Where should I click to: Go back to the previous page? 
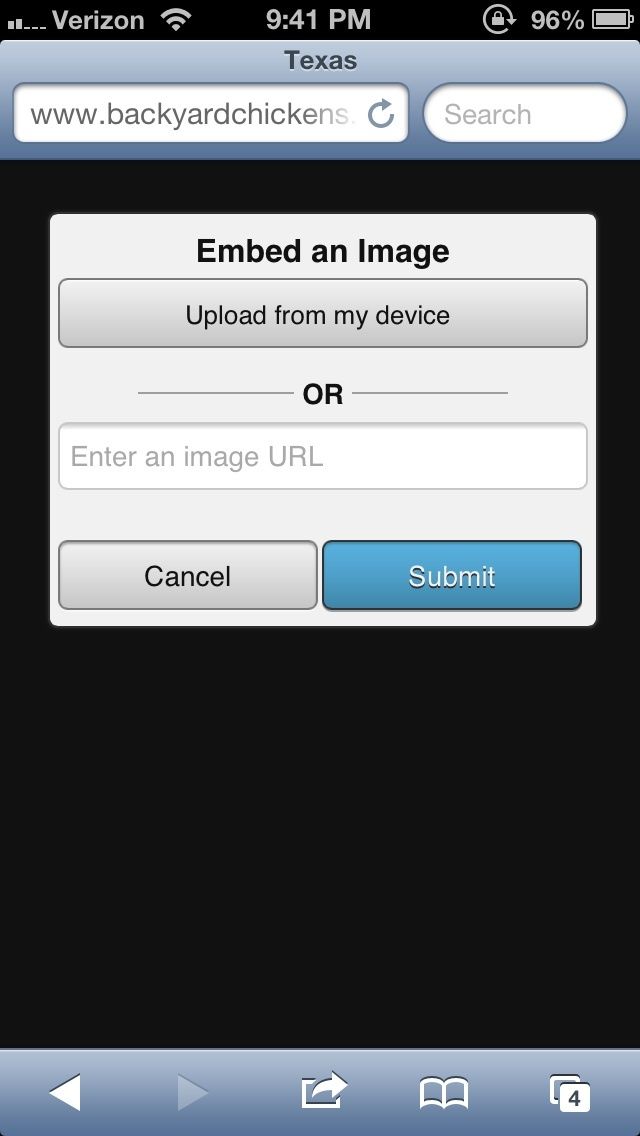click(x=65, y=1091)
